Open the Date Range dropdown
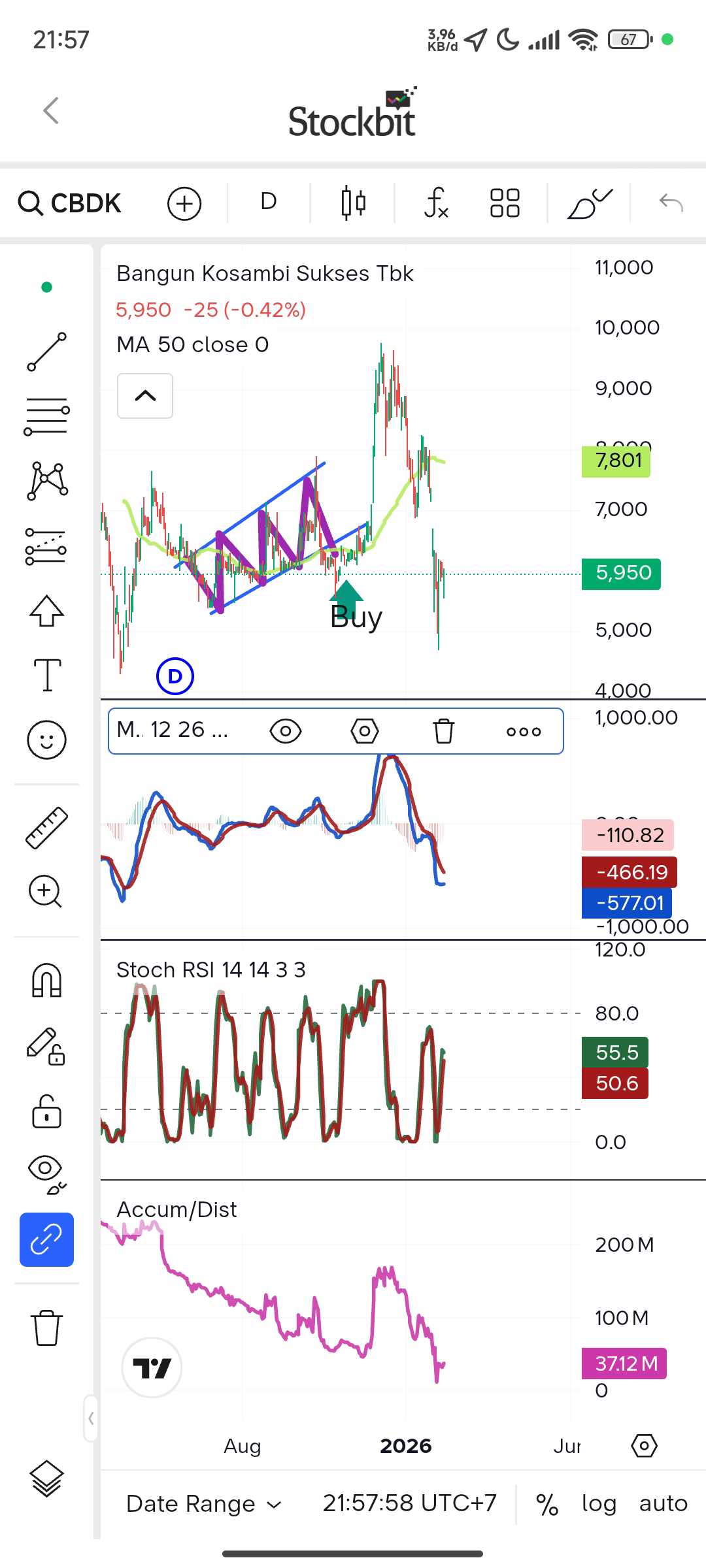The image size is (706, 1568). (x=203, y=1504)
